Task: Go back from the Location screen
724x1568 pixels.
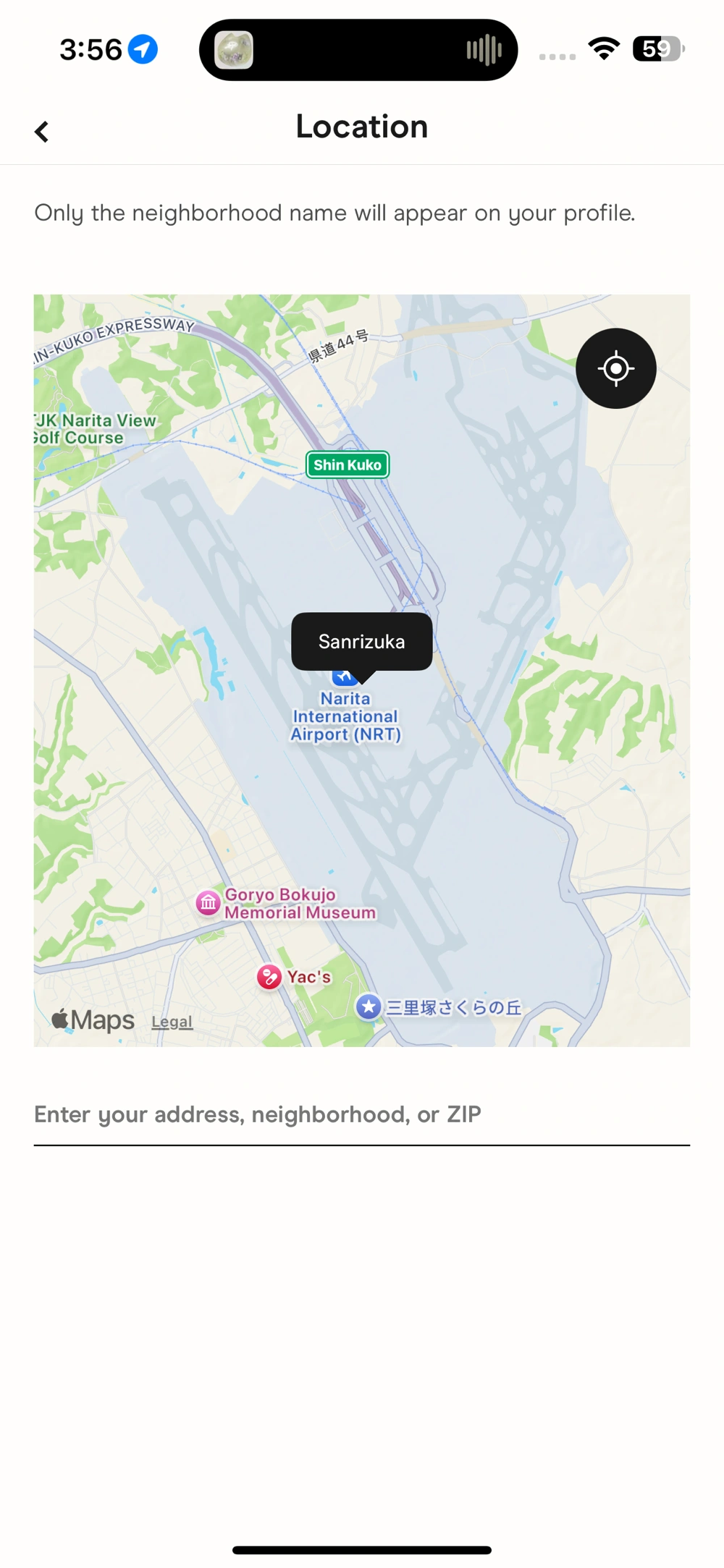Action: [41, 132]
